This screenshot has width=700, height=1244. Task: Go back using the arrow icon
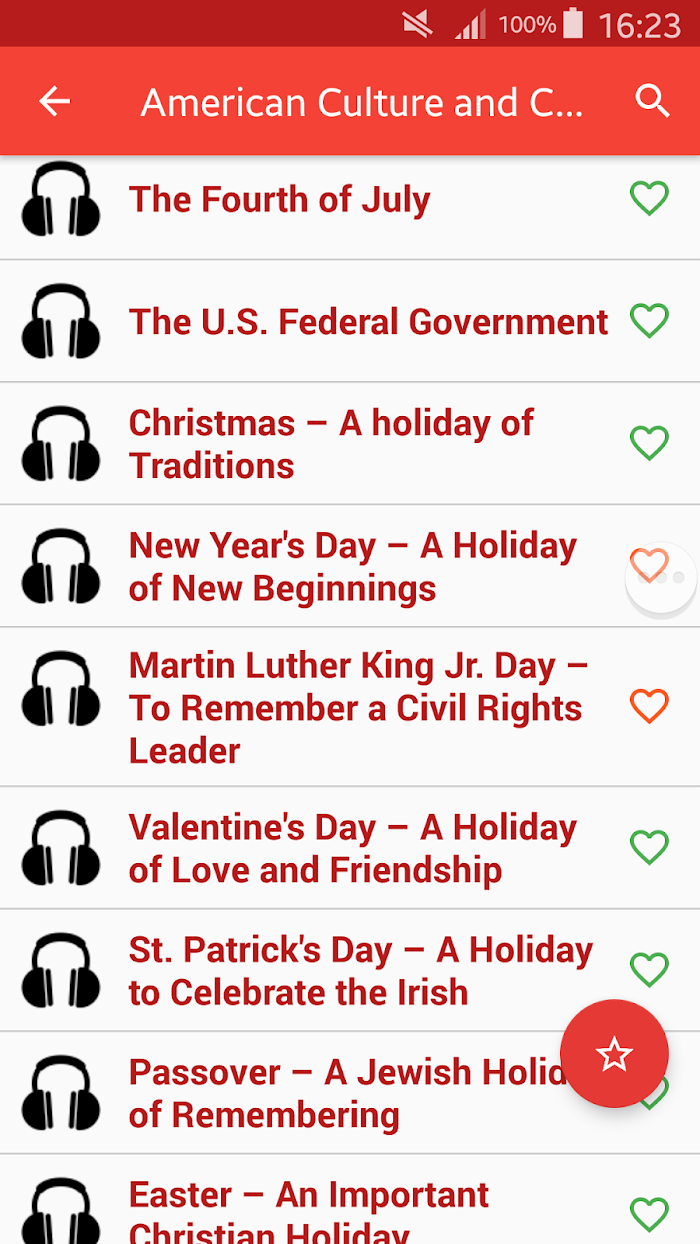pos(54,101)
